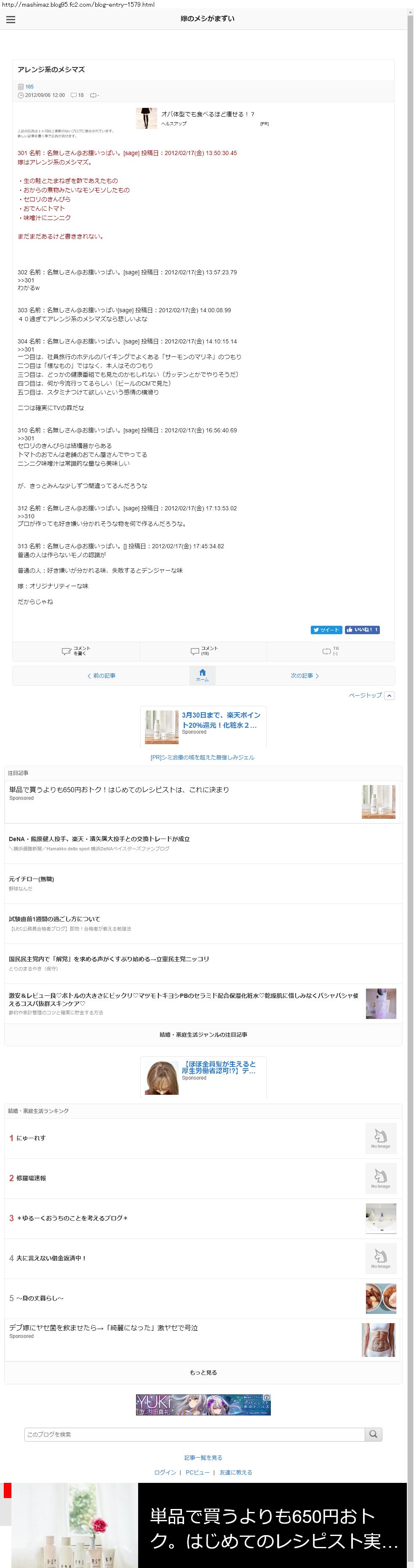Screen dimensions: 414x1568
Task: Open the TB trackback section
Action: [x=330, y=651]
